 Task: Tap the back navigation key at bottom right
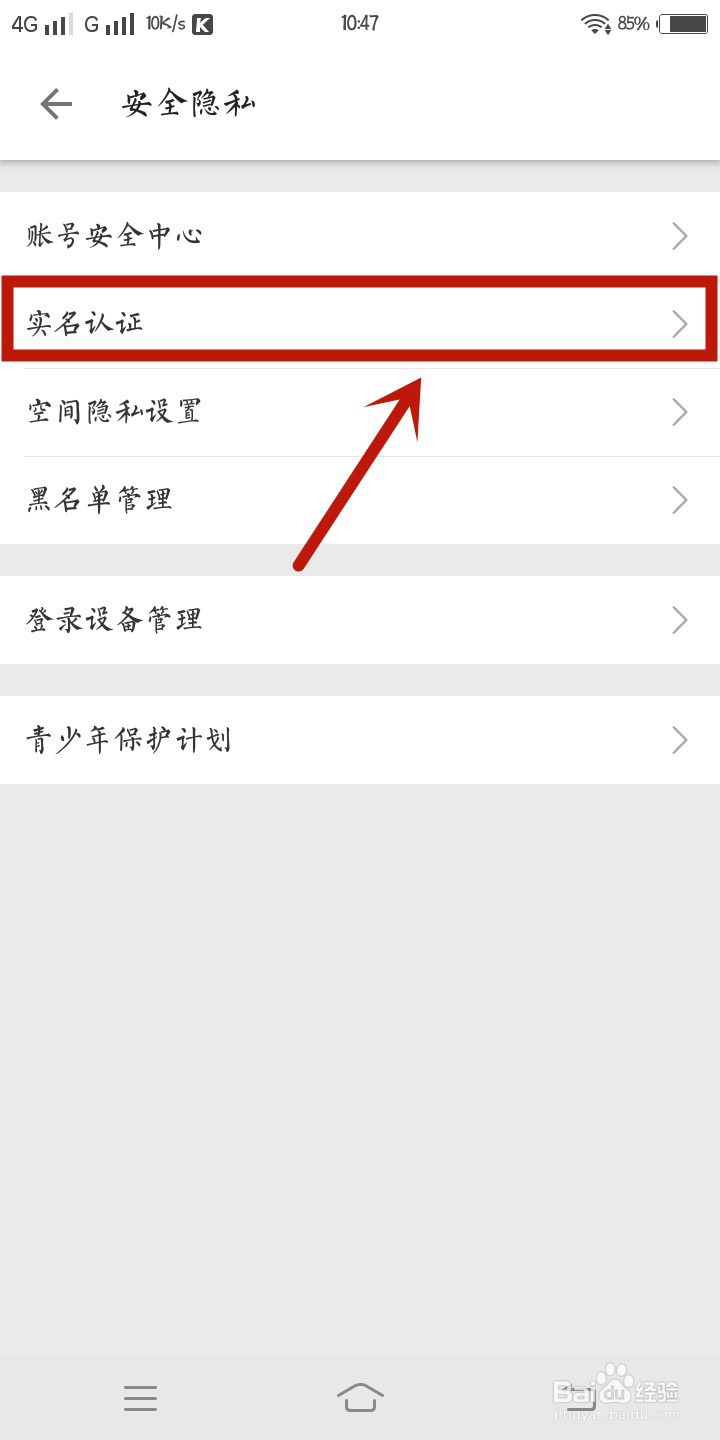point(582,1397)
